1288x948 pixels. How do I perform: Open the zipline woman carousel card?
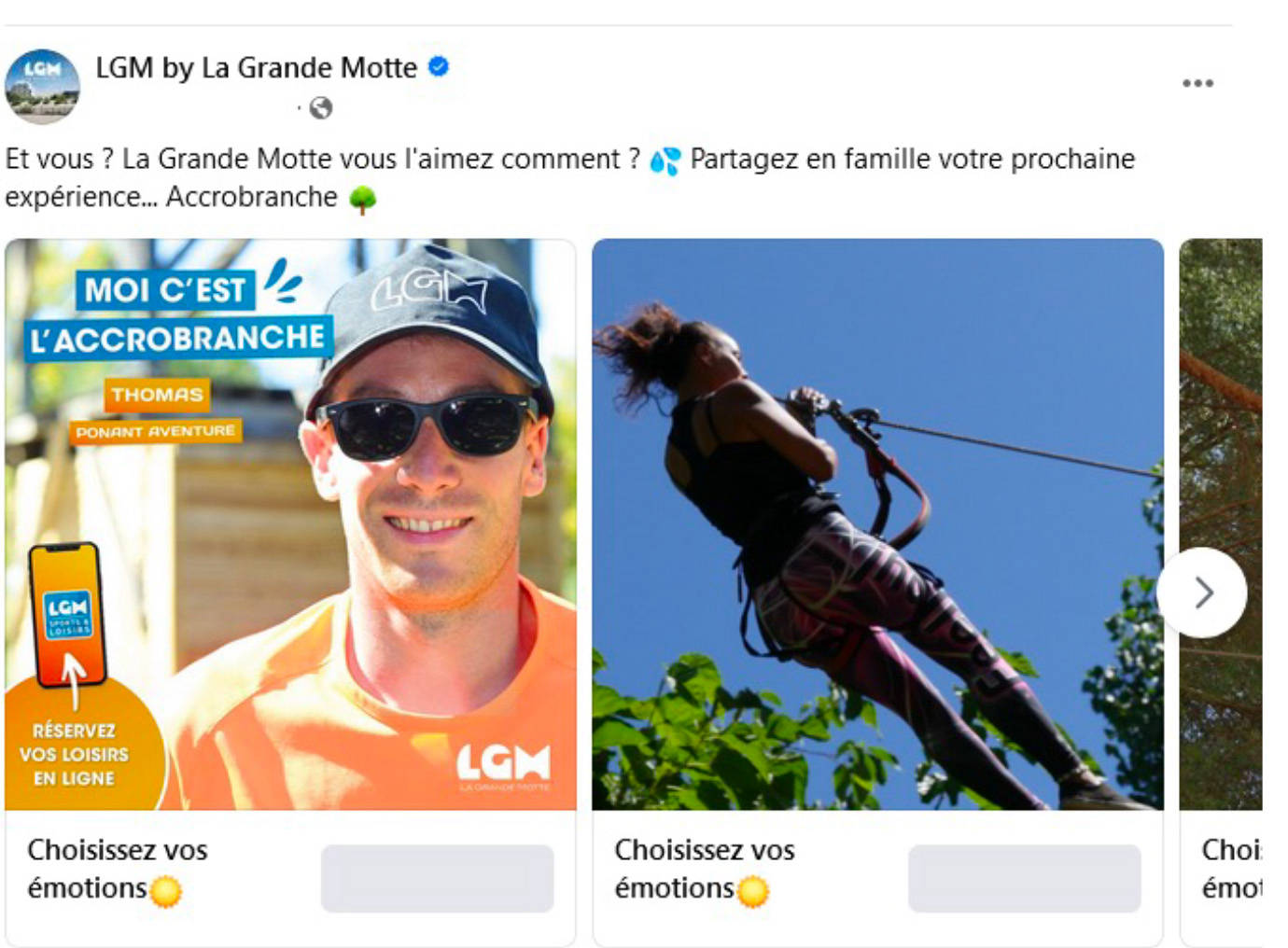click(877, 524)
